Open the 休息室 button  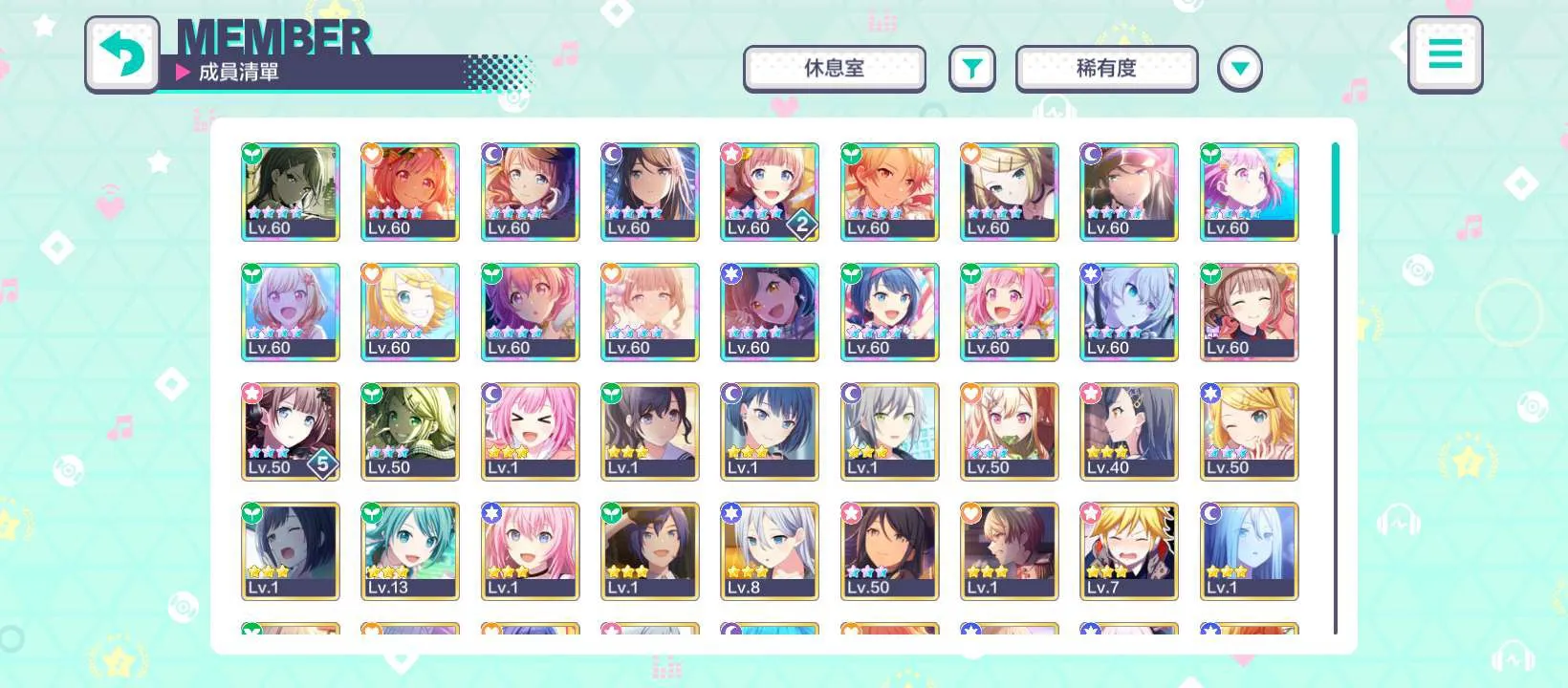[834, 69]
